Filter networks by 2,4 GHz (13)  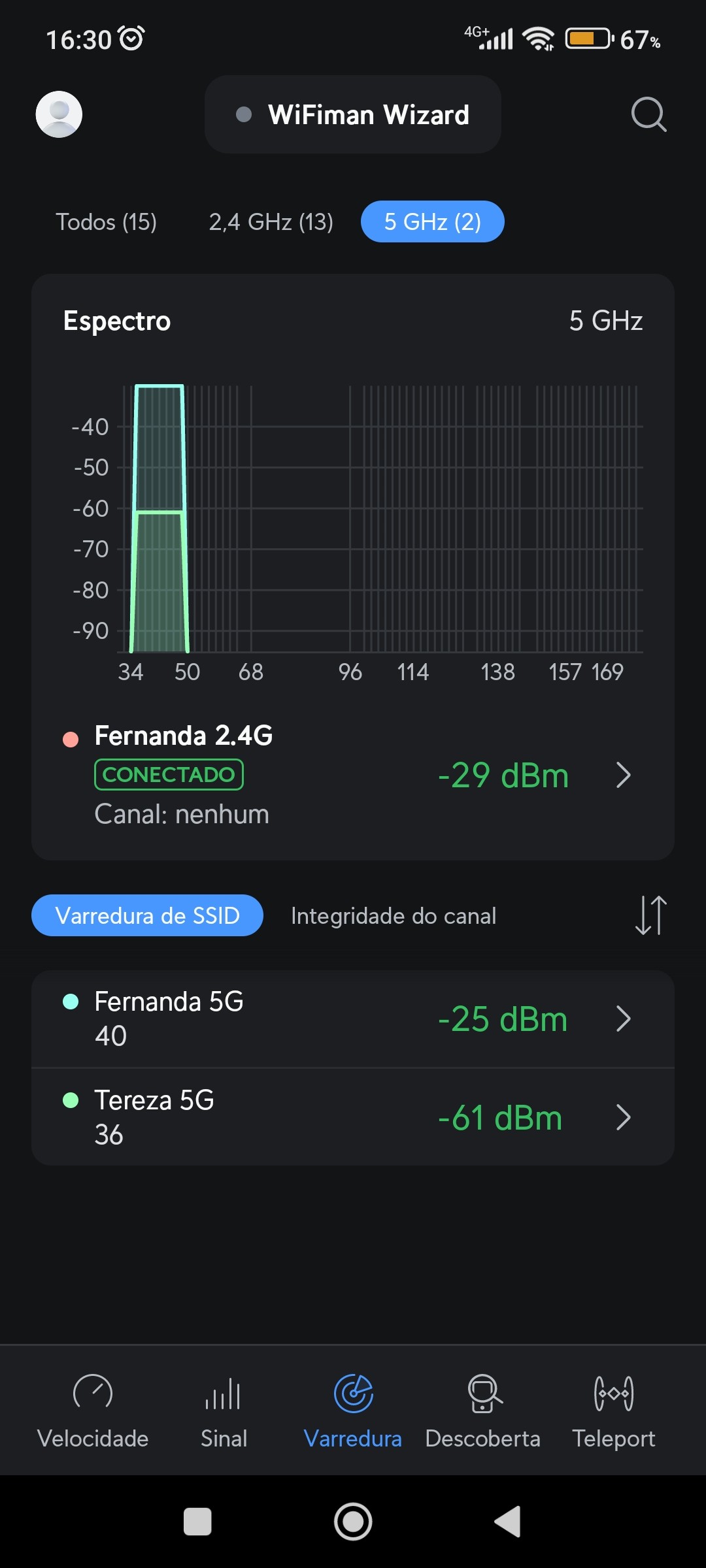[271, 222]
